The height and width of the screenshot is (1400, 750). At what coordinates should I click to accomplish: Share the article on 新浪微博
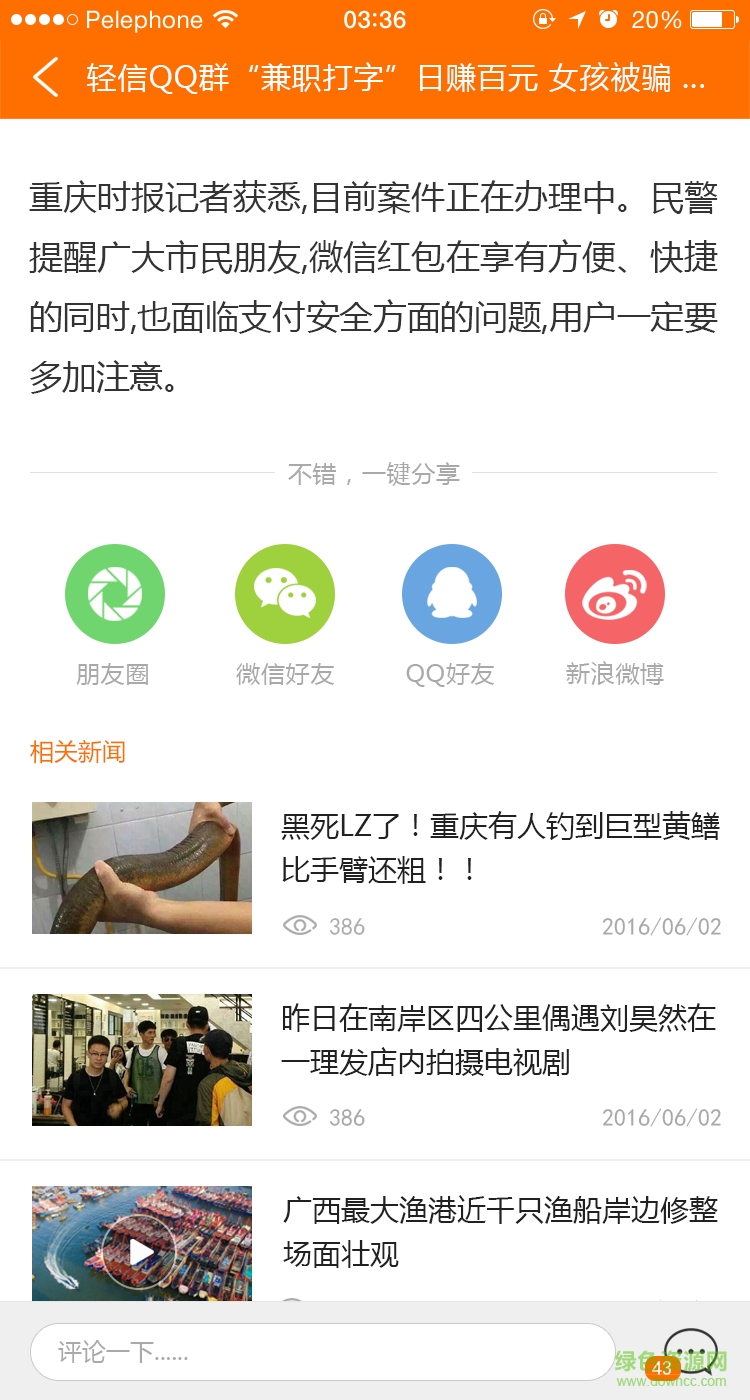614,592
